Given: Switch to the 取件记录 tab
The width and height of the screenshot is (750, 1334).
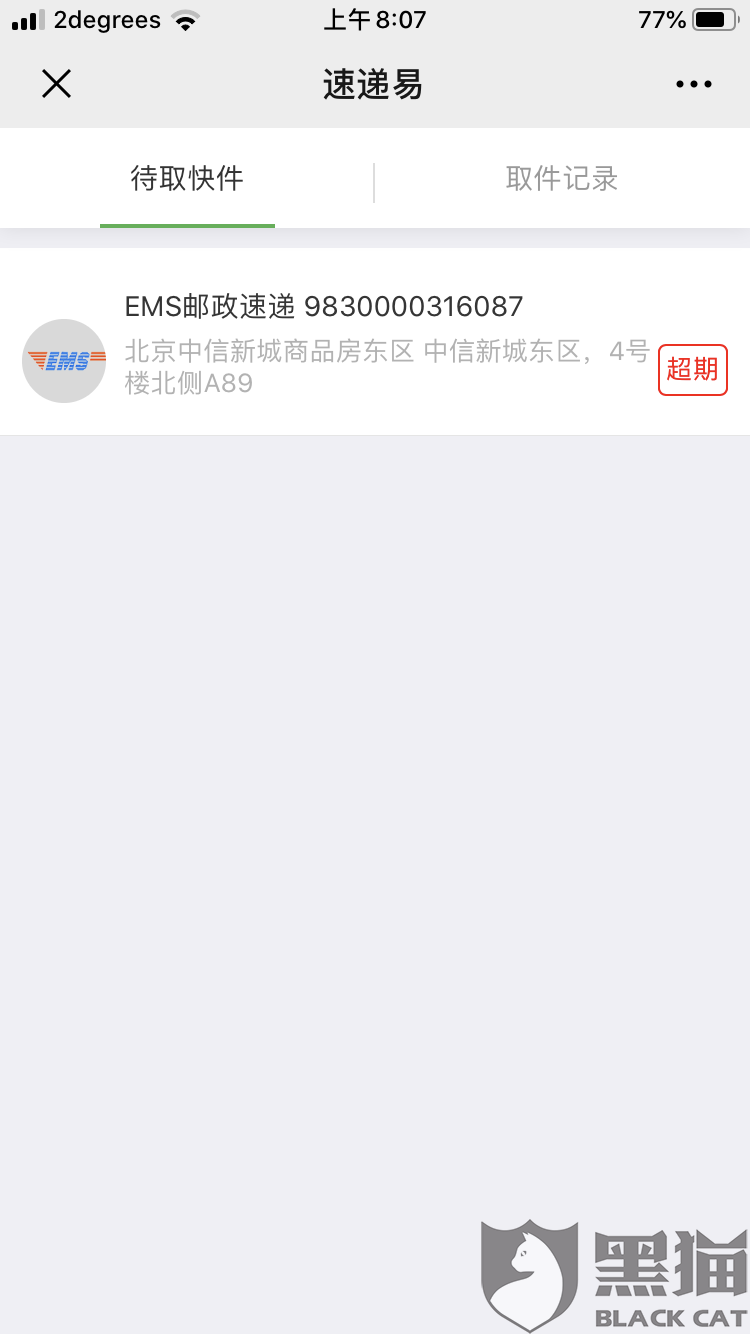Looking at the screenshot, I should (x=562, y=179).
